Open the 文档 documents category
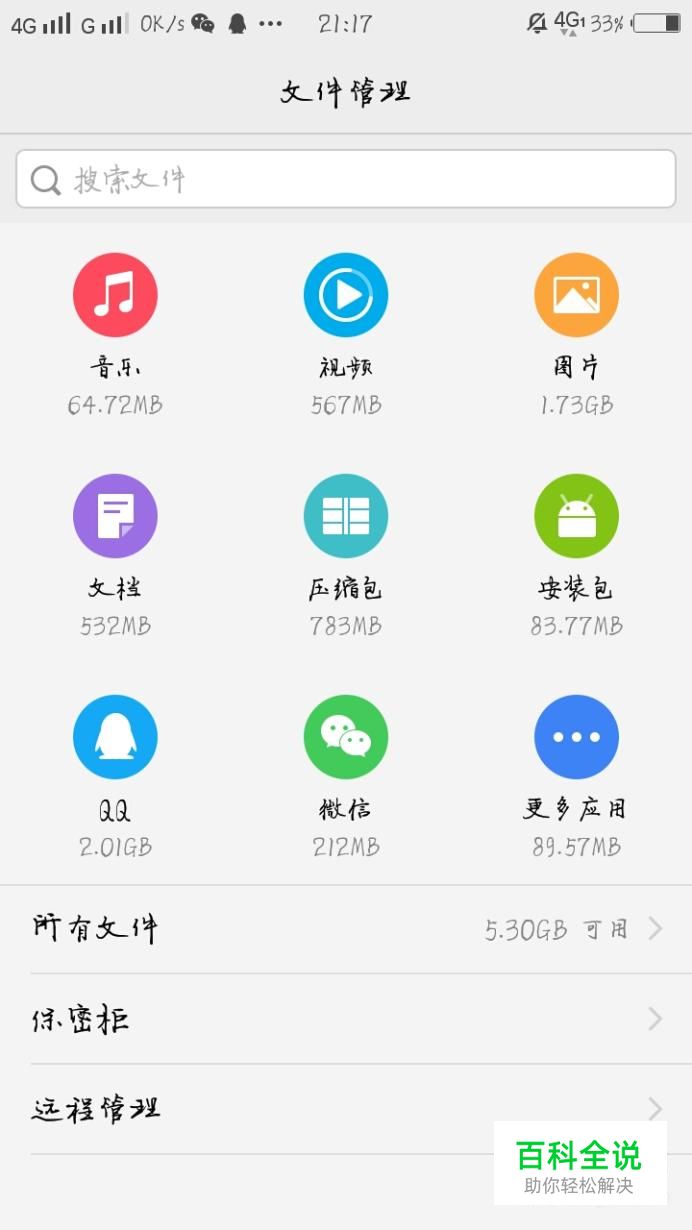The width and height of the screenshot is (692, 1230). [x=115, y=516]
